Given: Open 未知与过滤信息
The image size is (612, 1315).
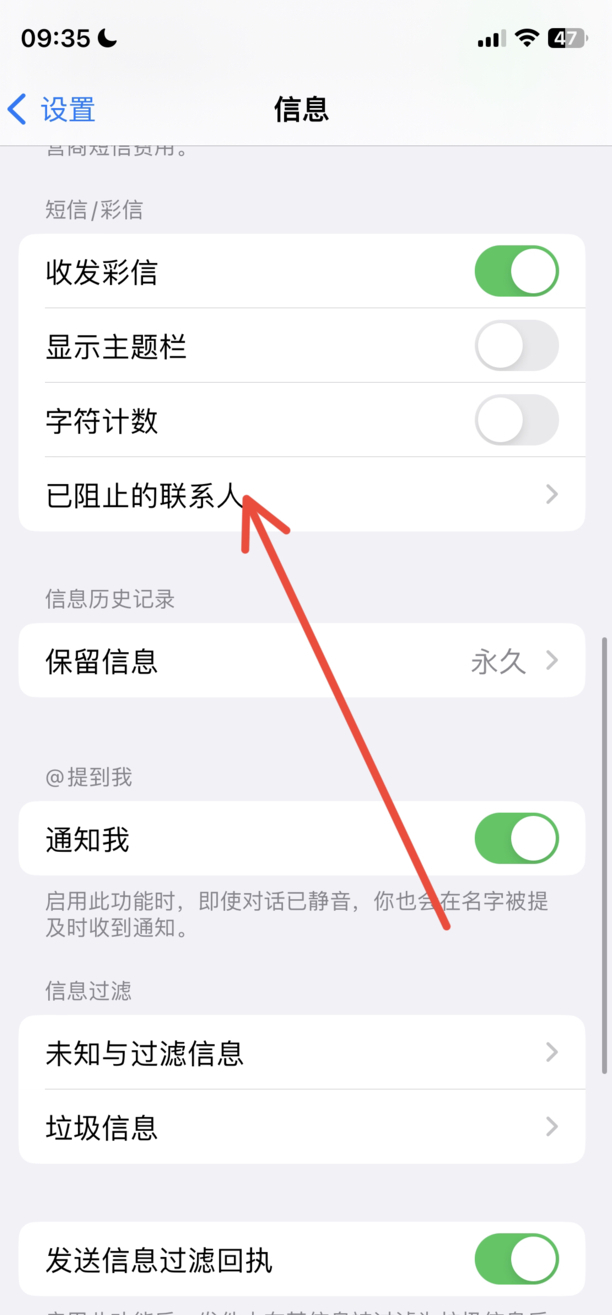Looking at the screenshot, I should pos(302,1053).
